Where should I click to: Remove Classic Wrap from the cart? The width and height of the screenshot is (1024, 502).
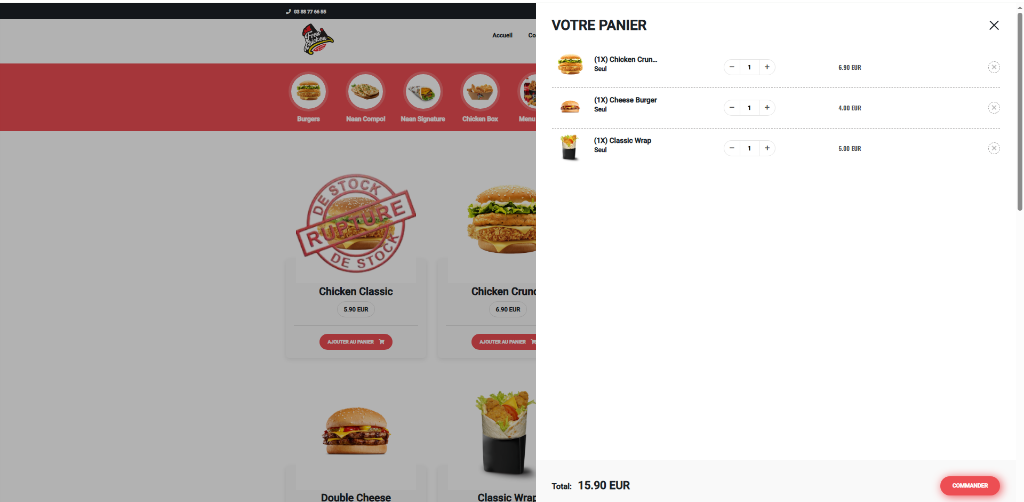[993, 148]
